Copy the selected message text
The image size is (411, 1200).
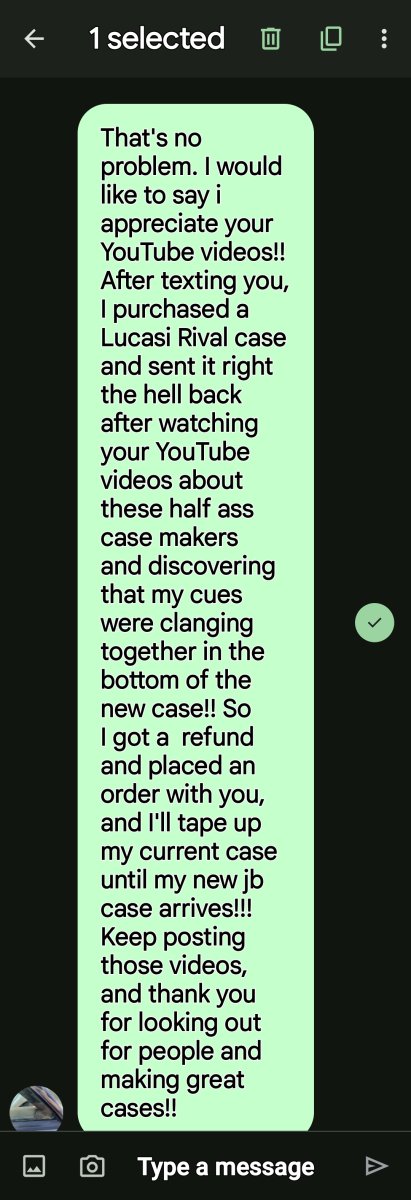[330, 39]
